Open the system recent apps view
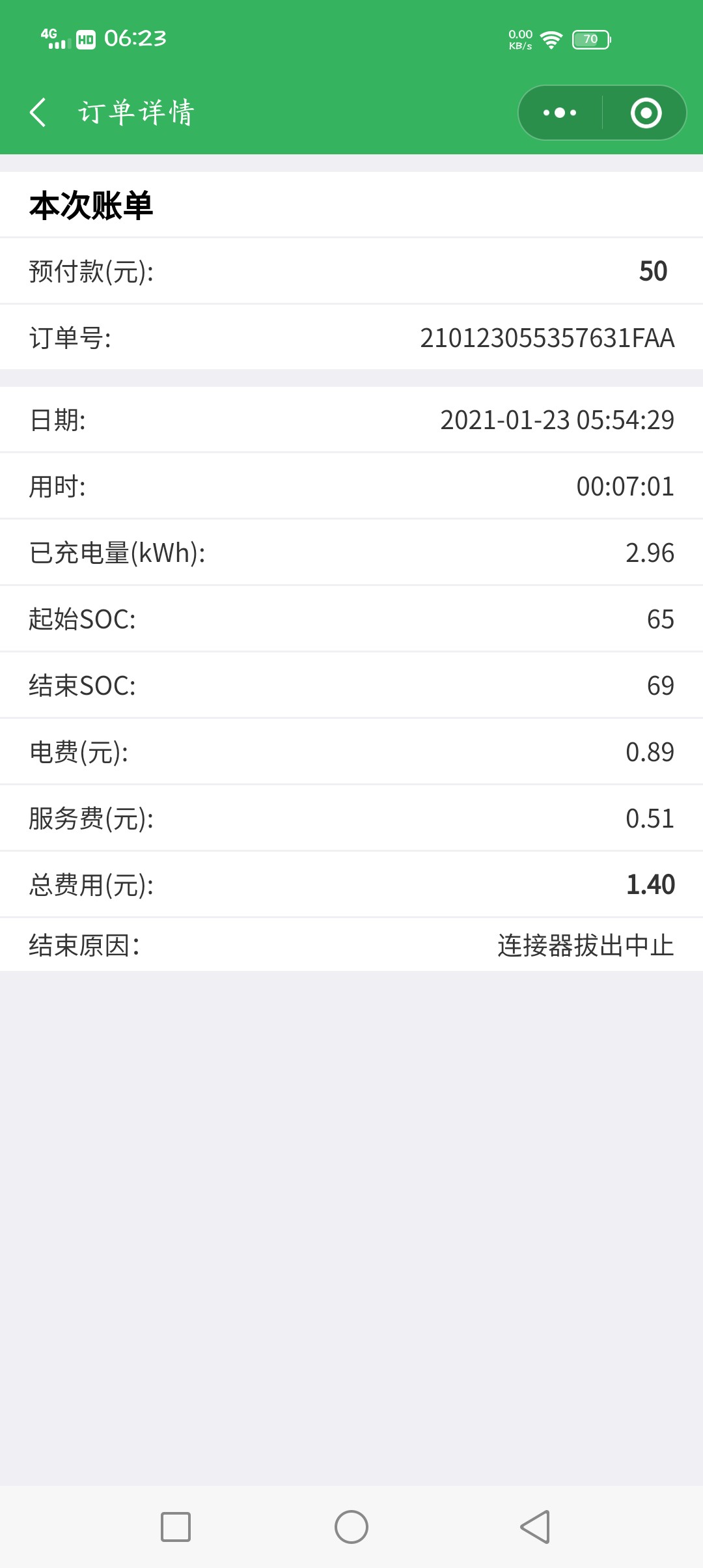Screen dimensions: 703x1568 [176, 1527]
